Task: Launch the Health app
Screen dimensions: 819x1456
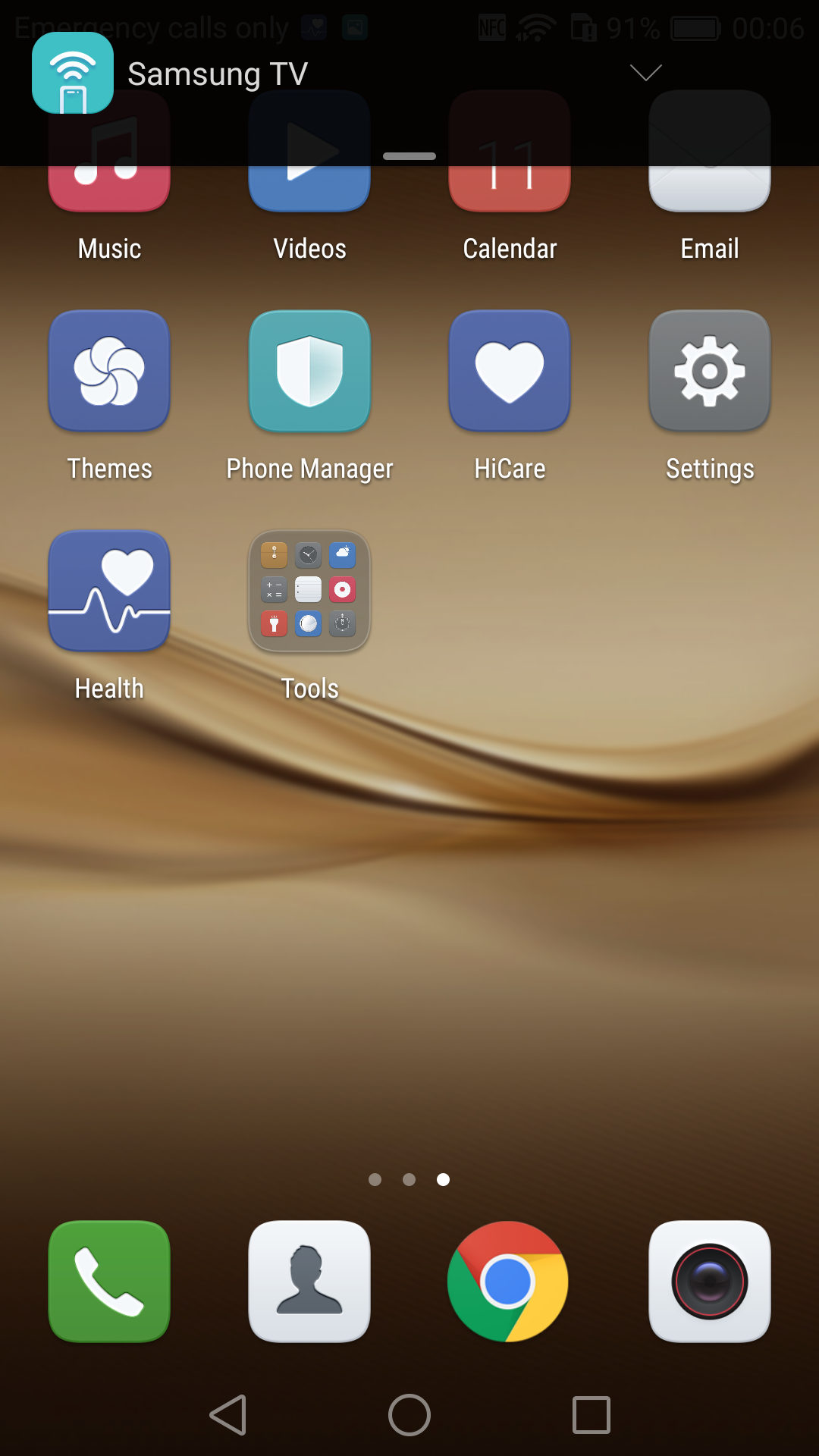Action: [109, 591]
